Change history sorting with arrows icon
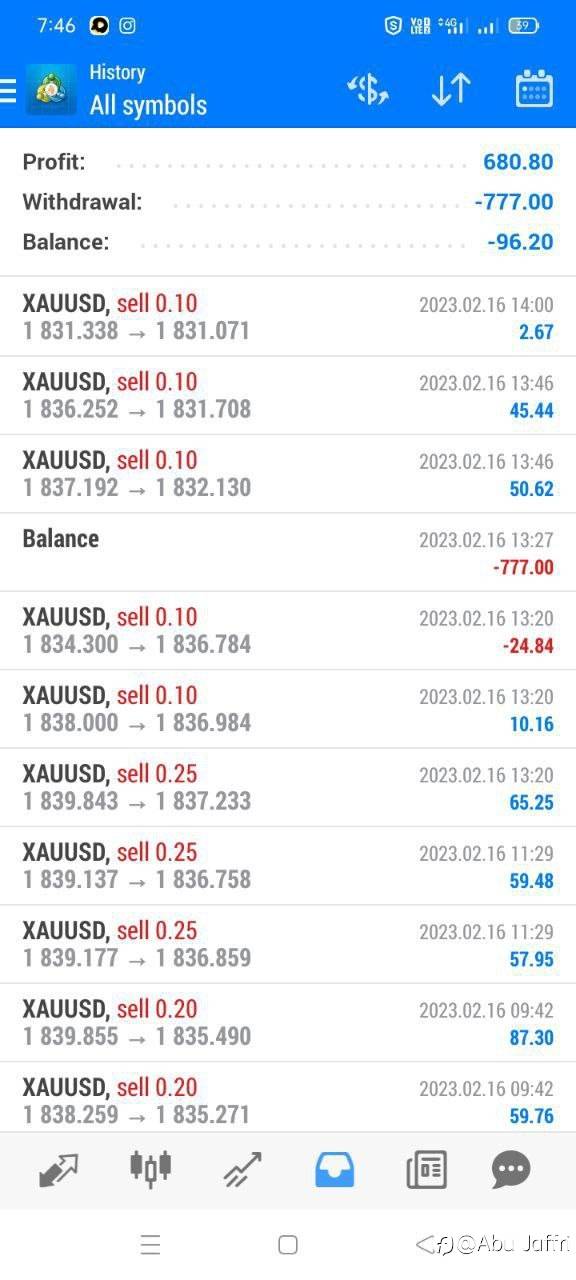 pyautogui.click(x=451, y=90)
